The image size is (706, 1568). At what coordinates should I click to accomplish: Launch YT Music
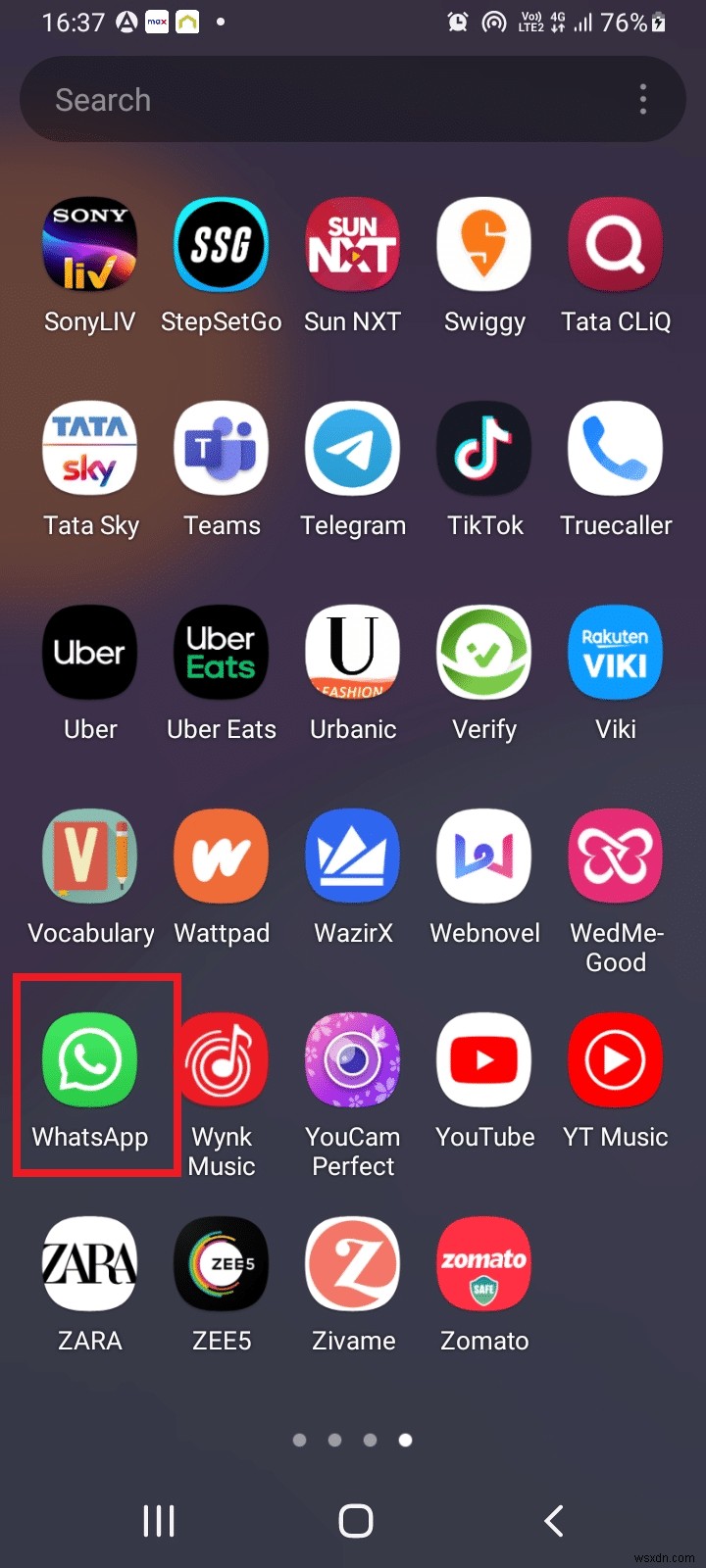click(616, 1058)
